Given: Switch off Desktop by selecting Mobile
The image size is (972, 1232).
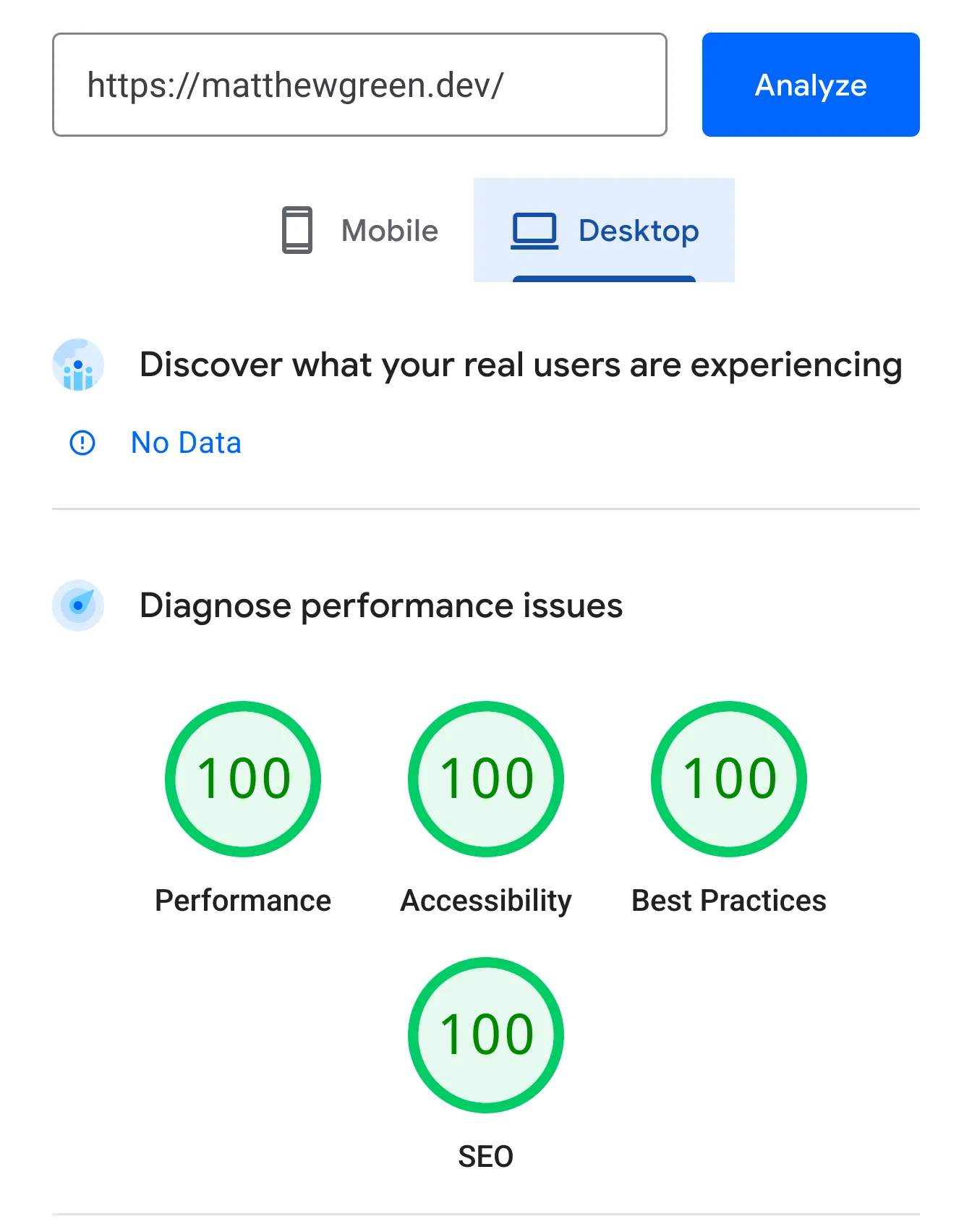Looking at the screenshot, I should pyautogui.click(x=359, y=230).
